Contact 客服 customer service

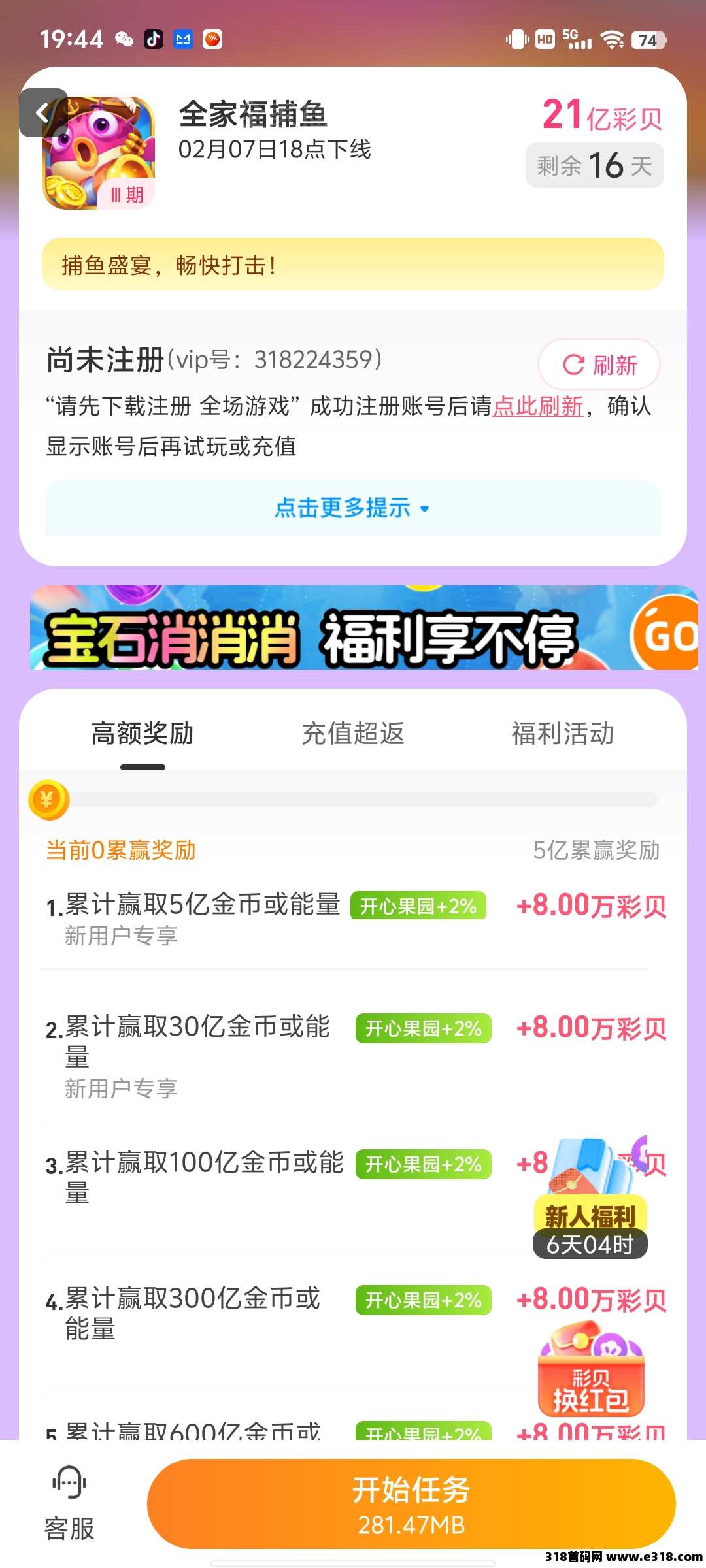click(x=69, y=1504)
